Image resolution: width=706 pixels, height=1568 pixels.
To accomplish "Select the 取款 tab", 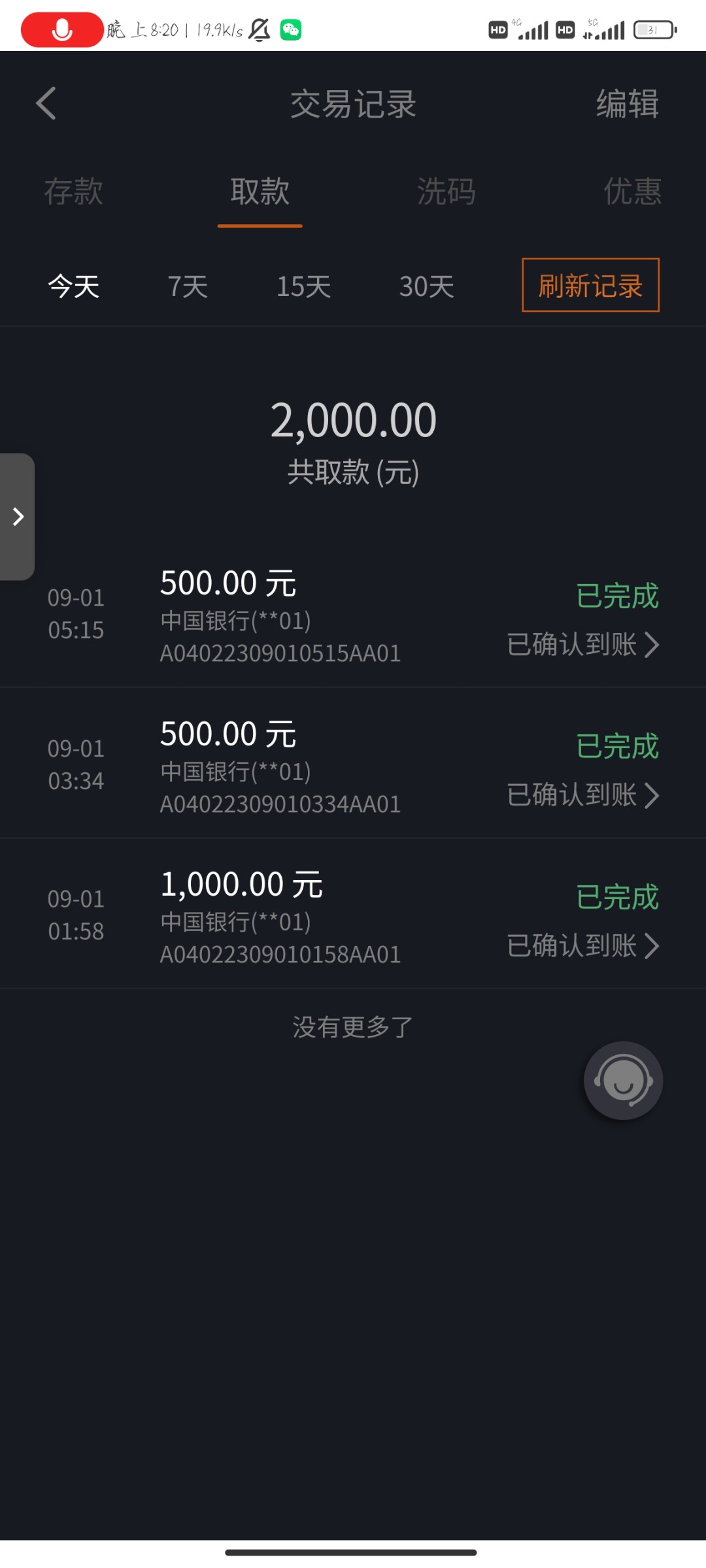I will (x=260, y=191).
